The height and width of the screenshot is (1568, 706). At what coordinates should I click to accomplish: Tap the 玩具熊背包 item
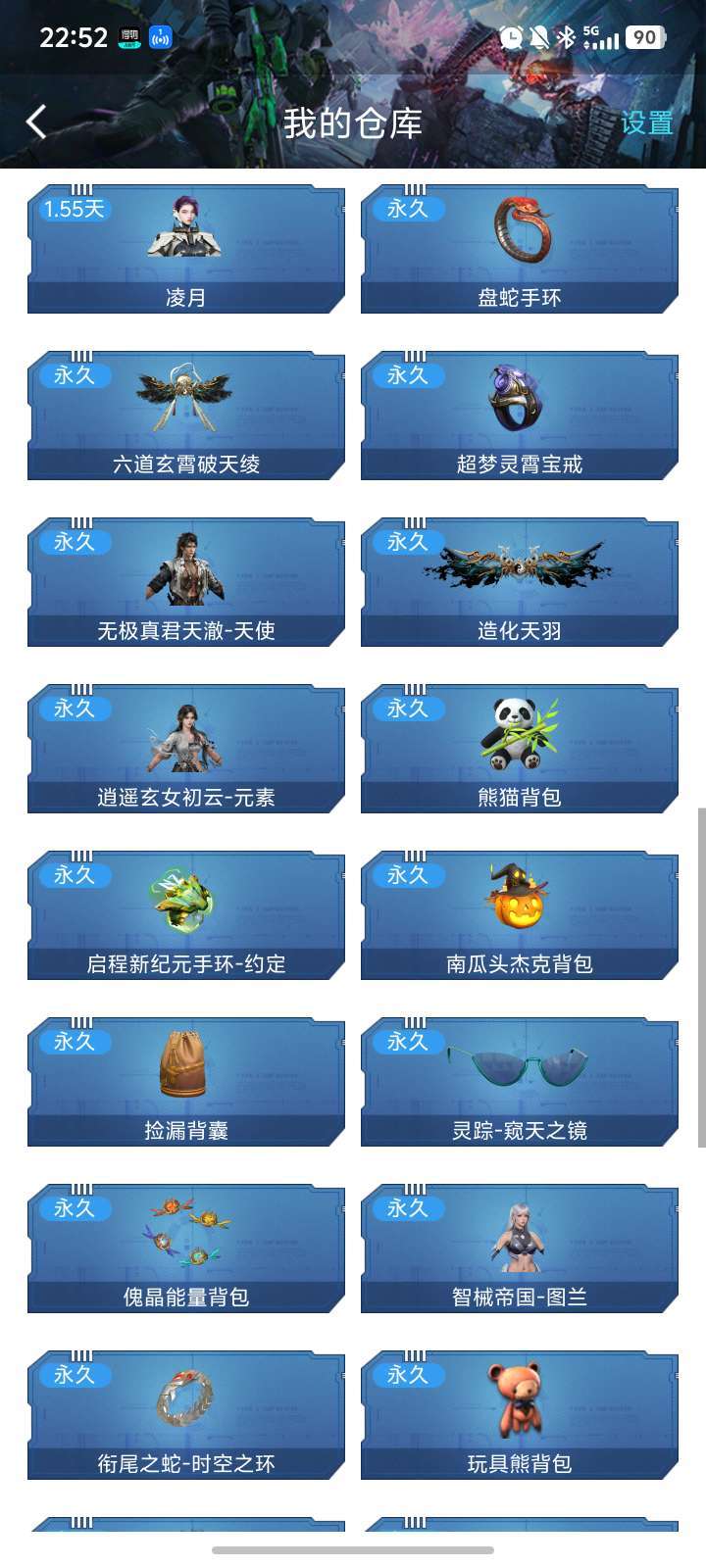pos(520,1415)
